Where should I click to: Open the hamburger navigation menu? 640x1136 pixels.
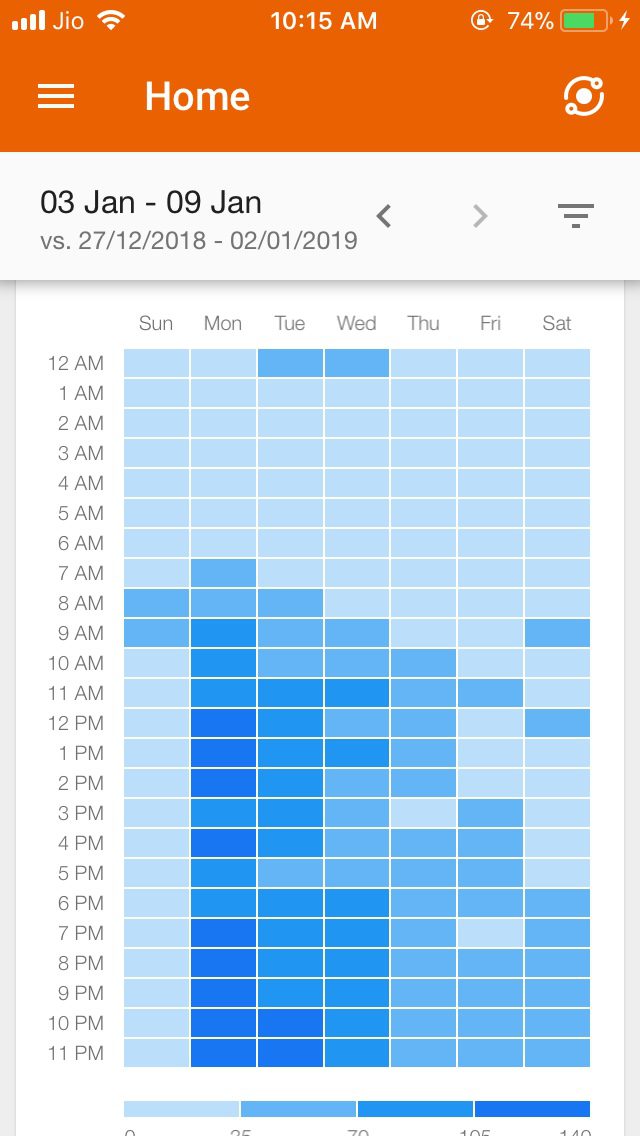[x=56, y=96]
